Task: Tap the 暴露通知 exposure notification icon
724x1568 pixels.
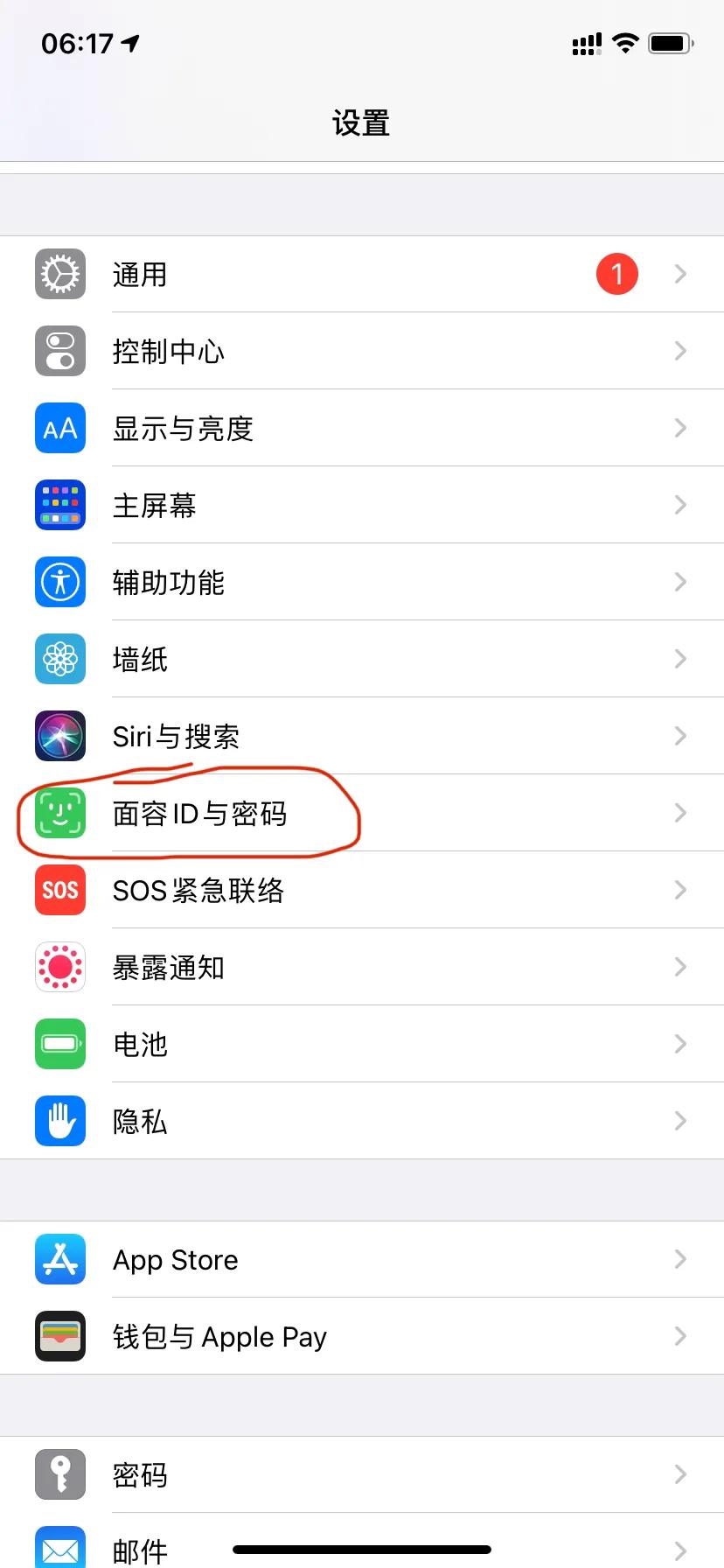Action: coord(59,967)
